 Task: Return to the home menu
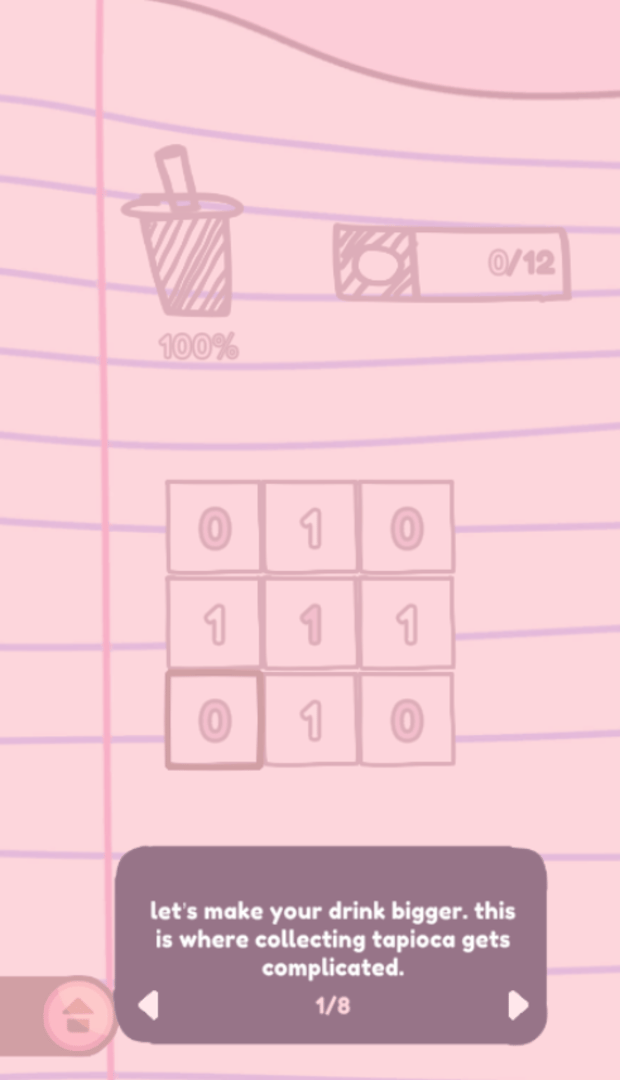click(x=77, y=1016)
